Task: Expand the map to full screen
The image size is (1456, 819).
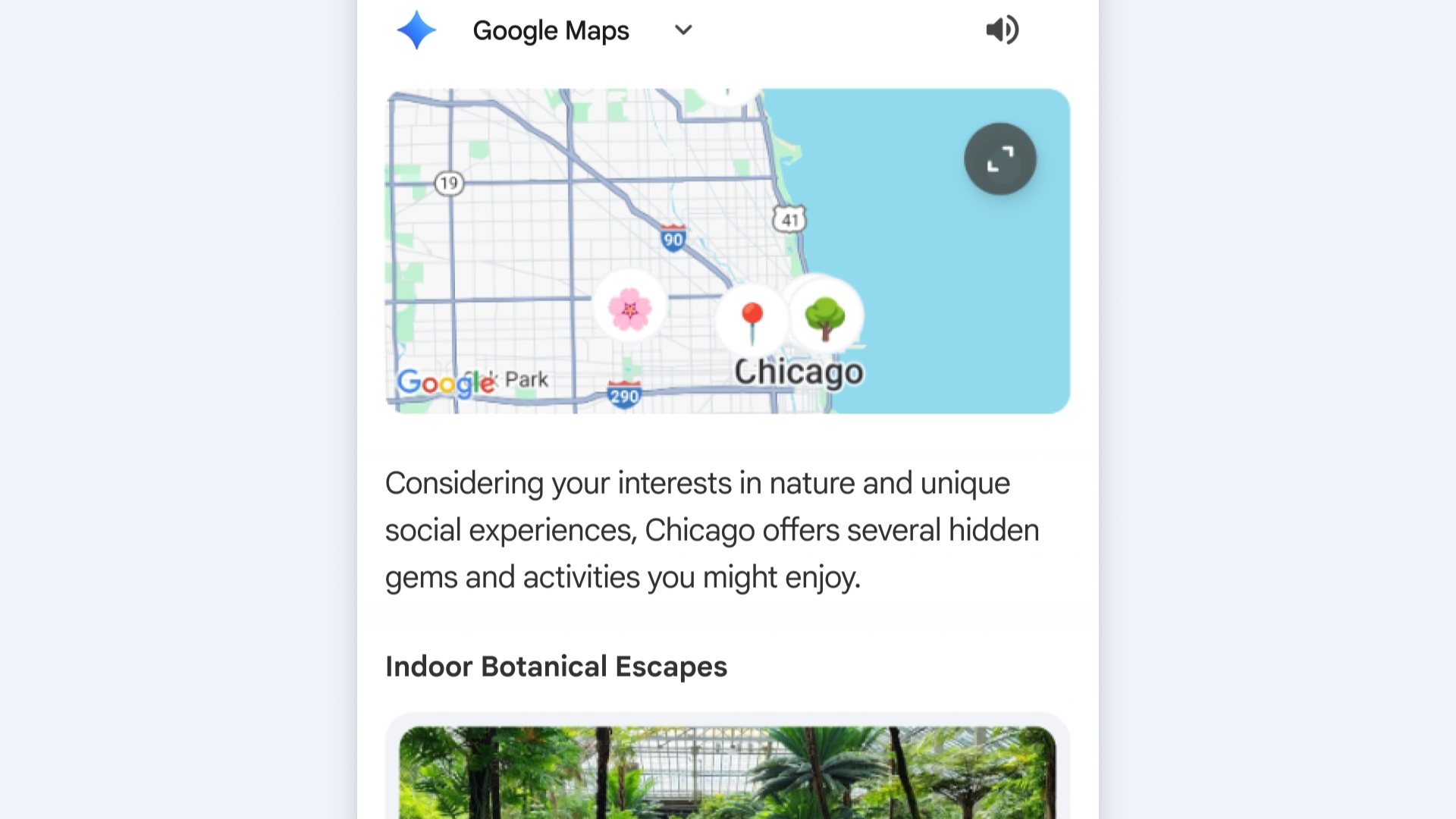Action: tap(1000, 159)
